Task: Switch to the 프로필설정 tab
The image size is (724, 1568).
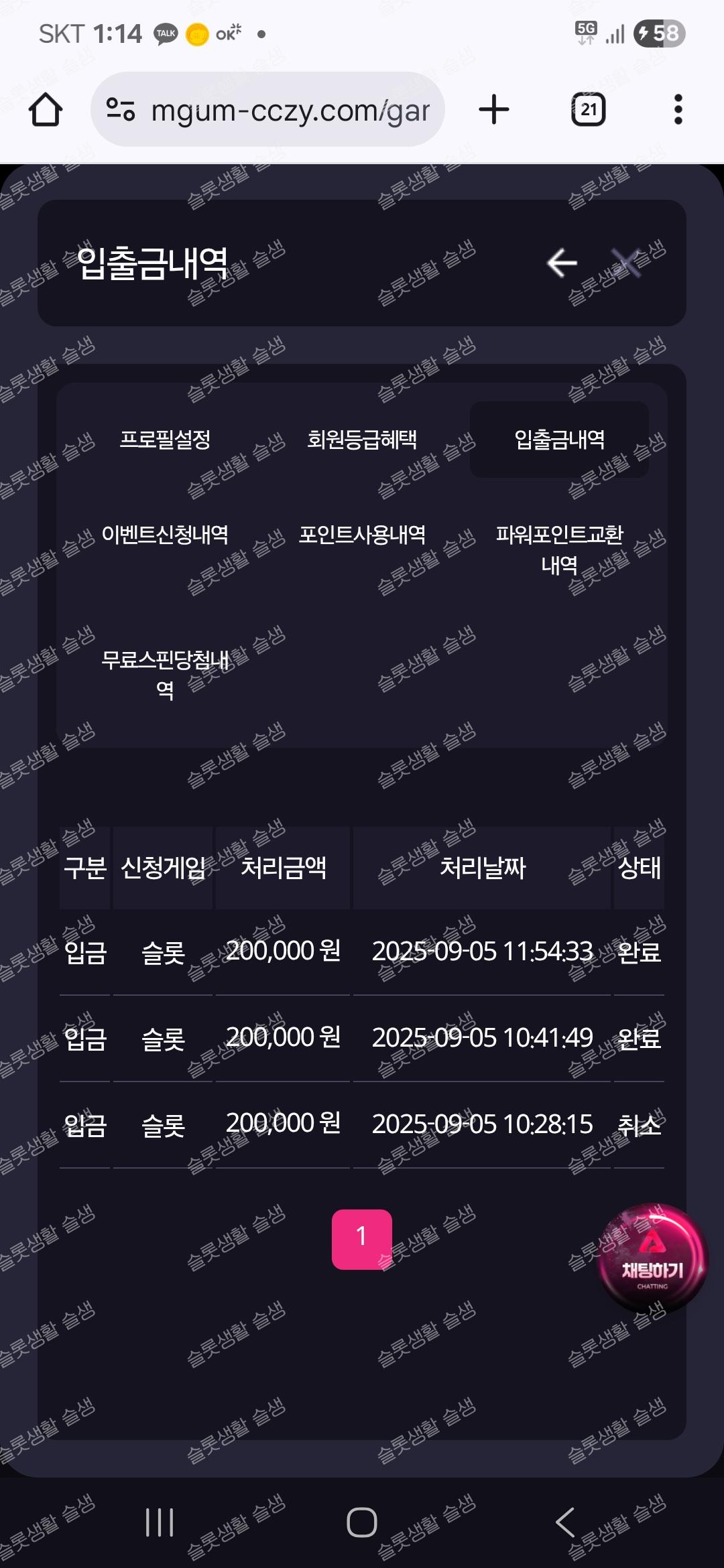Action: tap(165, 440)
